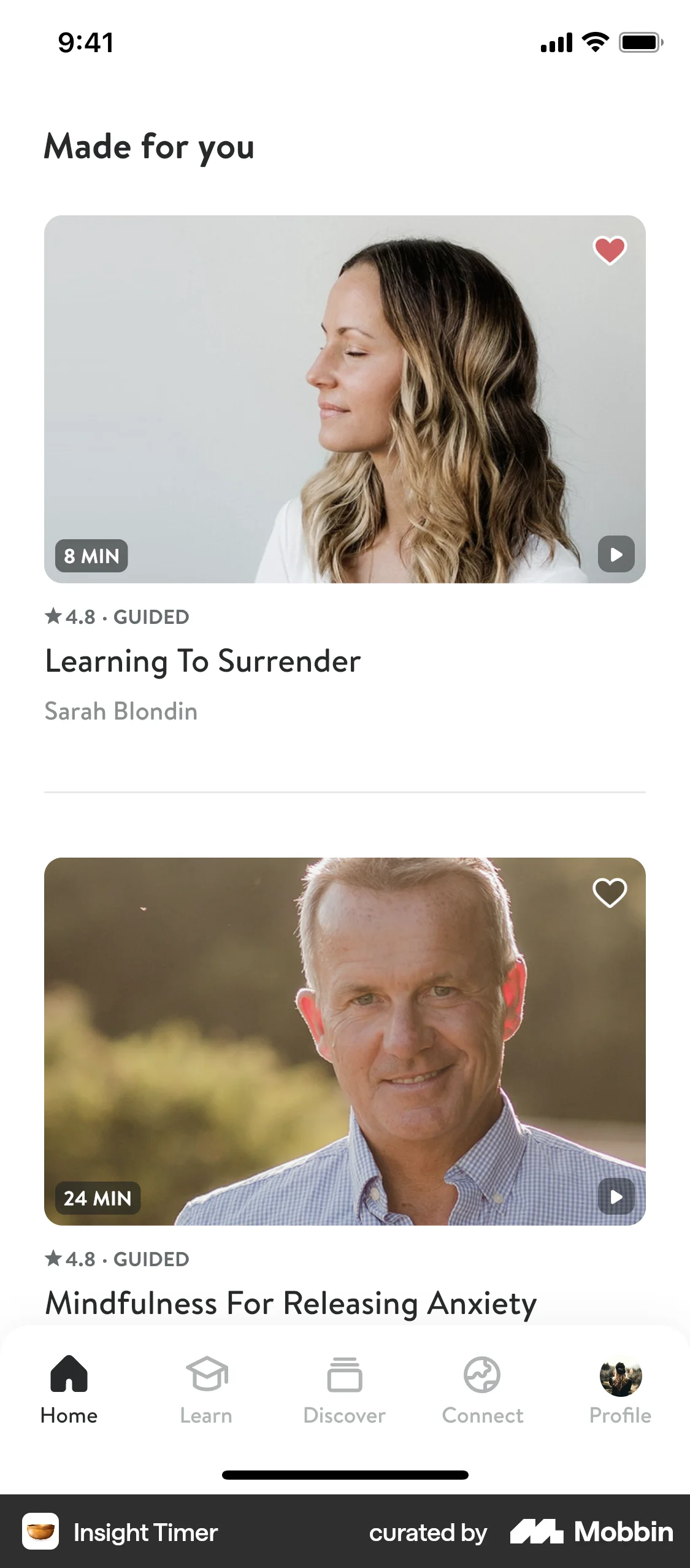
Task: Click the 24 MIN duration badge
Action: click(98, 1198)
